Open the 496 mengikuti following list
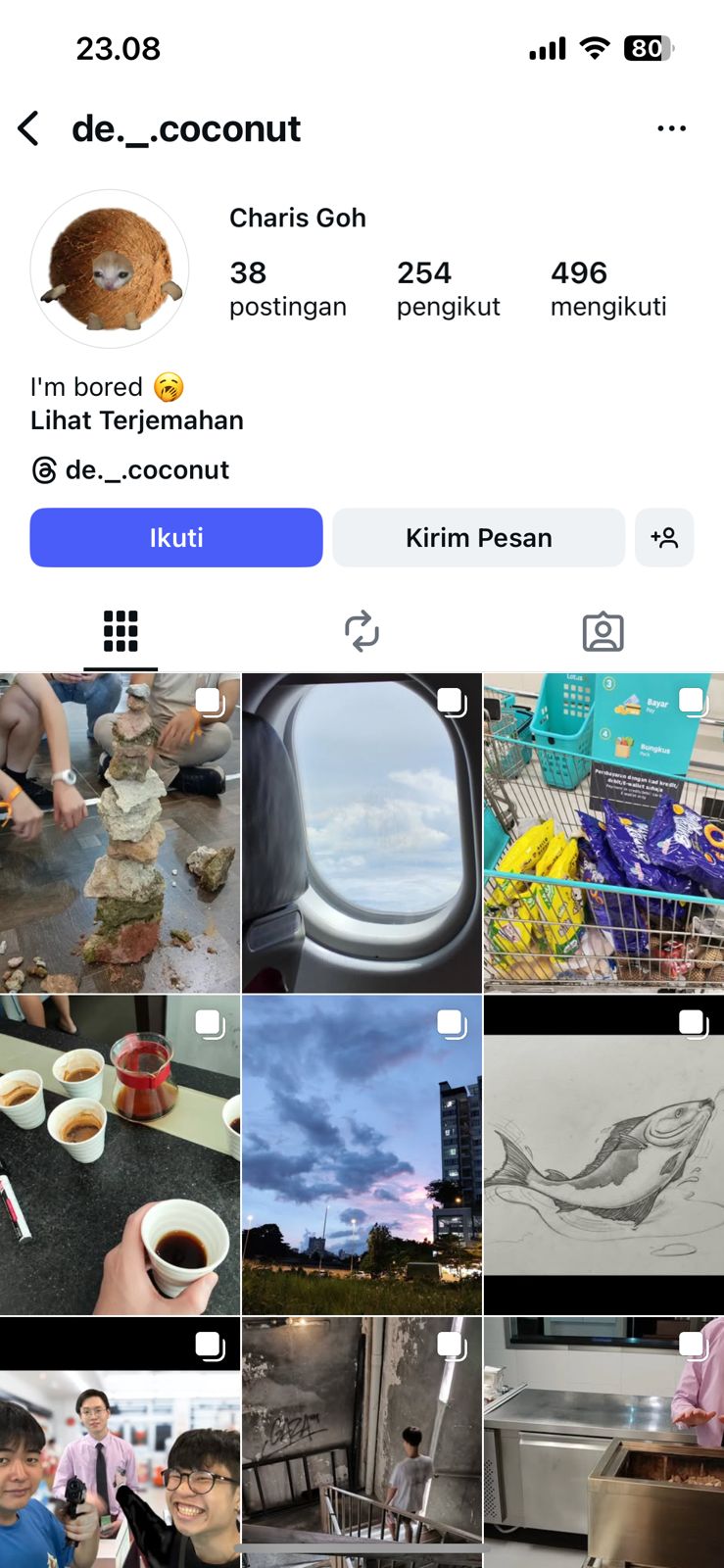Image resolution: width=724 pixels, height=1568 pixels. pyautogui.click(x=607, y=288)
